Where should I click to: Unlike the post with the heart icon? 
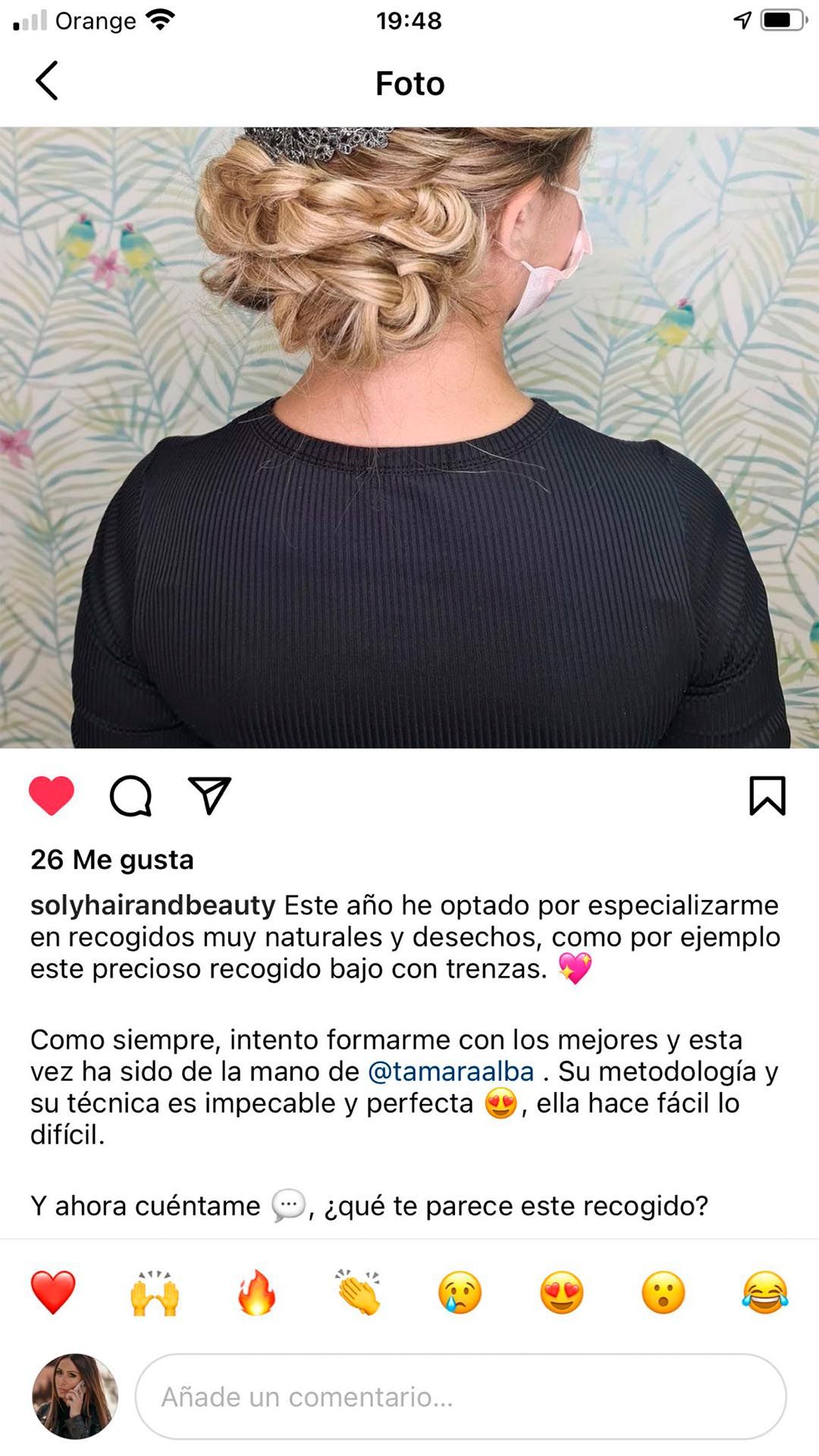click(52, 795)
